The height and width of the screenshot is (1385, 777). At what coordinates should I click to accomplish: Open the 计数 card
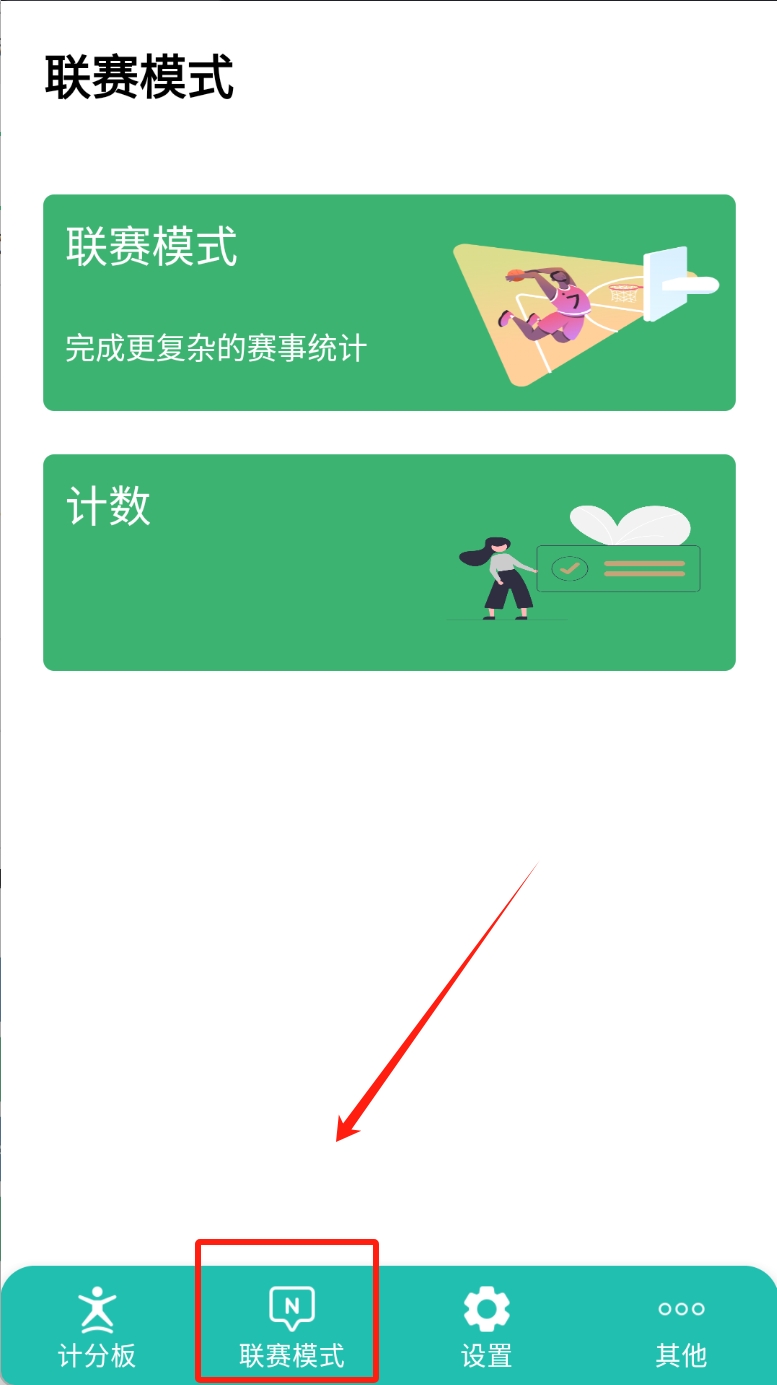(x=389, y=562)
